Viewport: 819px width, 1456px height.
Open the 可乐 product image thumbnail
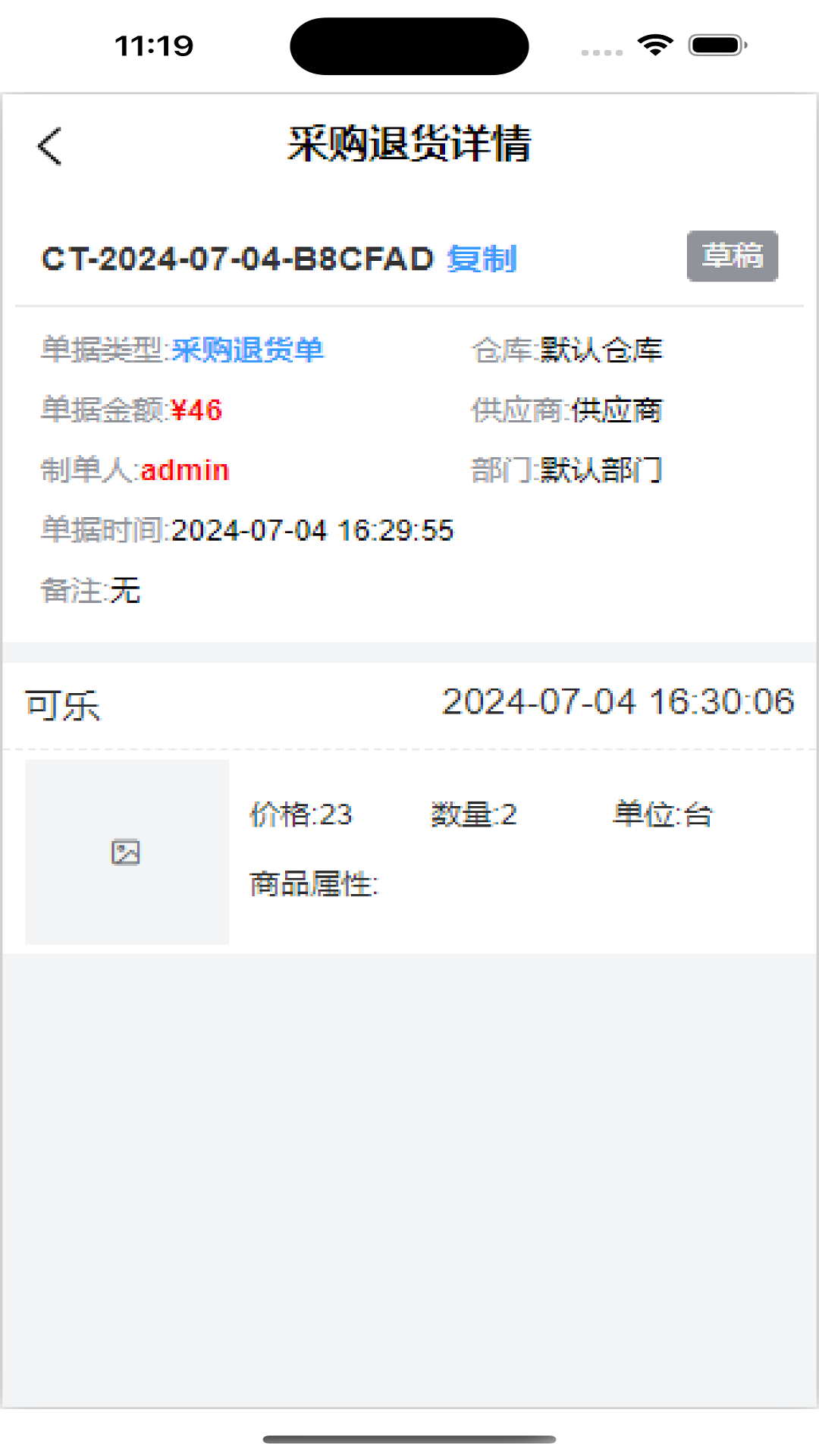pos(127,852)
